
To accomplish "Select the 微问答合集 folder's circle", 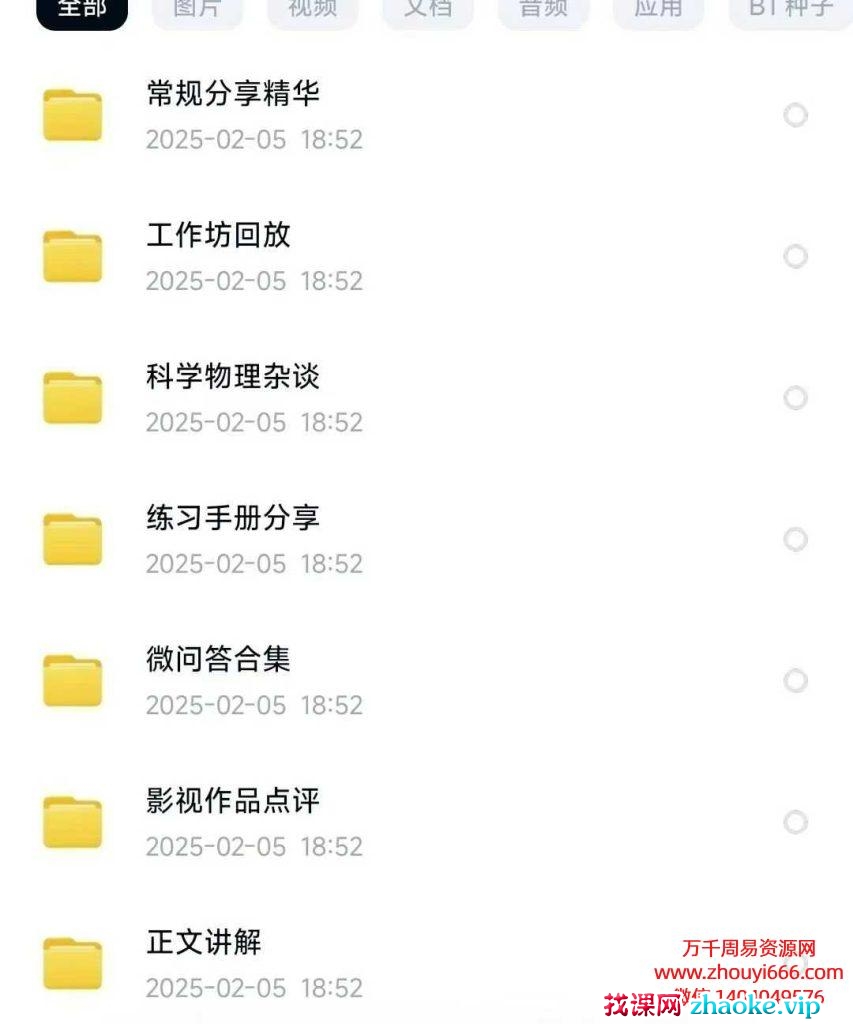I will tap(795, 681).
